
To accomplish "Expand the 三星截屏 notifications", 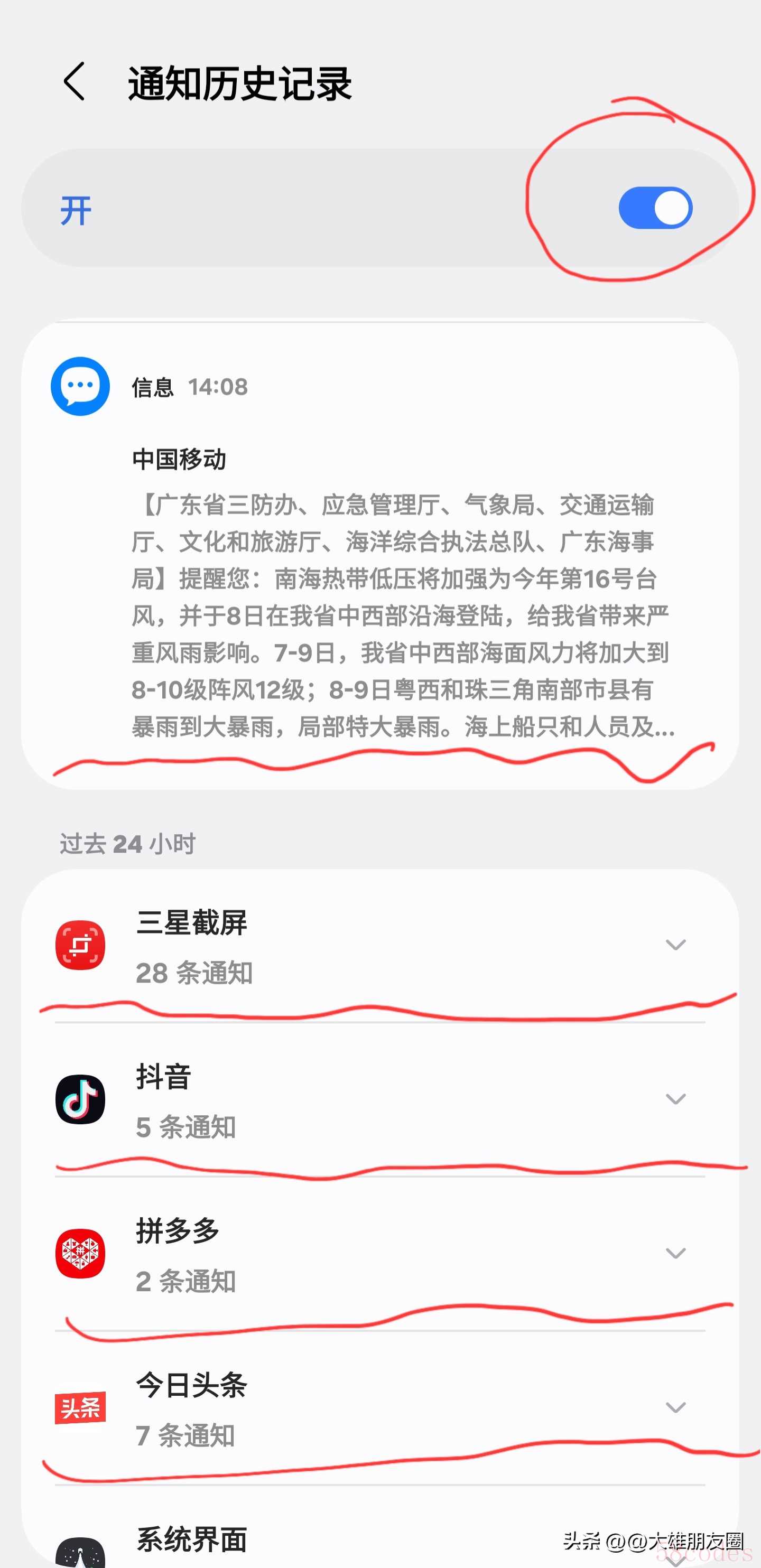I will click(x=675, y=945).
